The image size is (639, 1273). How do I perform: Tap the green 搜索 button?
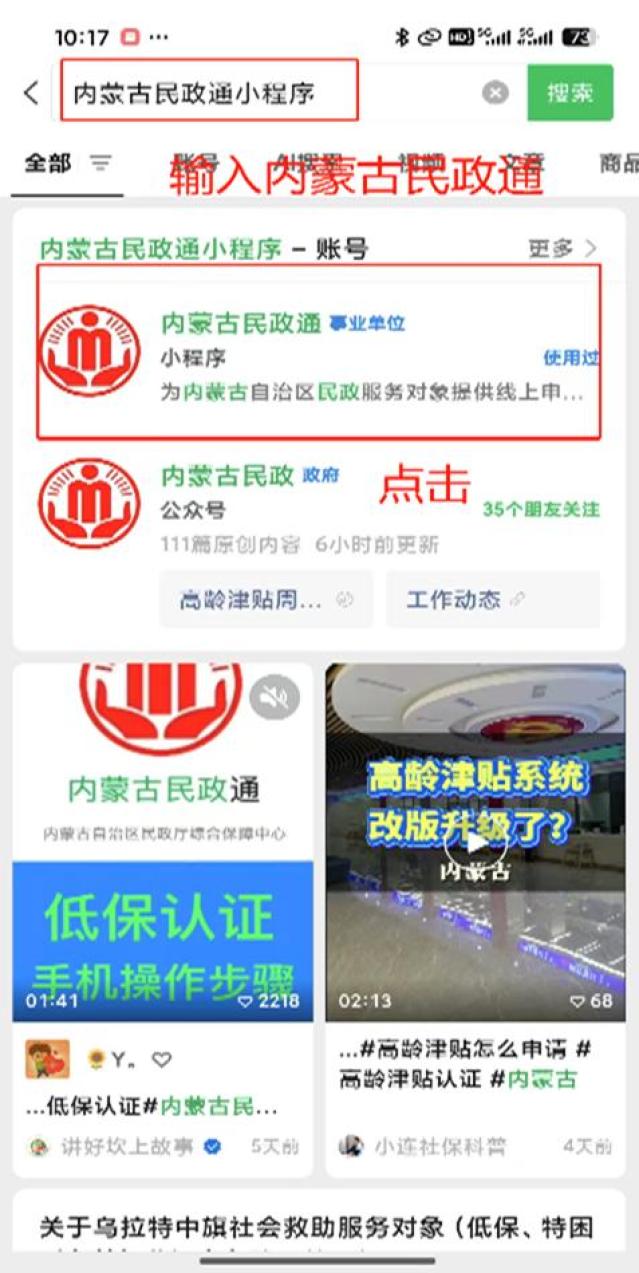point(570,93)
